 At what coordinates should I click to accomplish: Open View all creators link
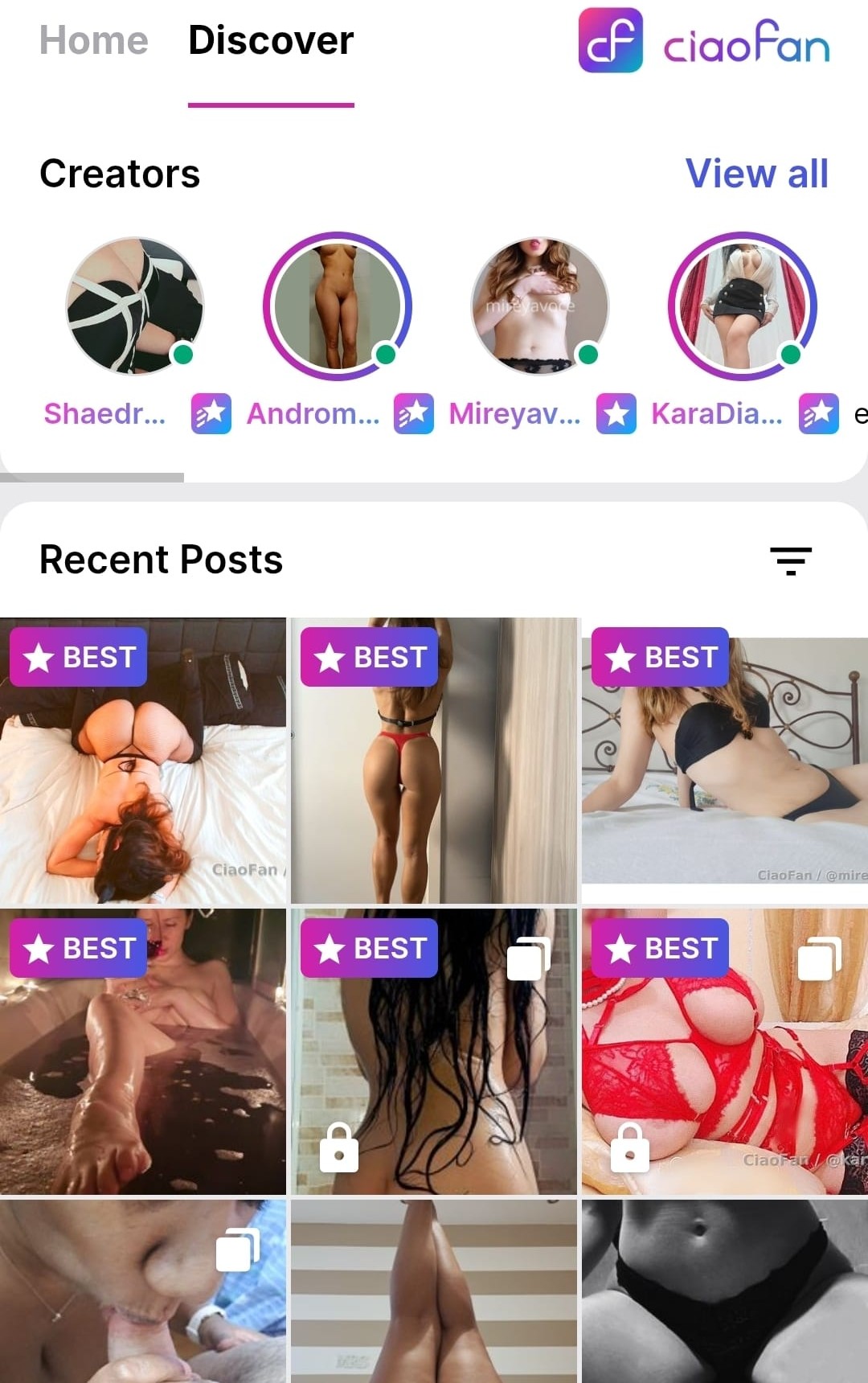click(x=756, y=174)
